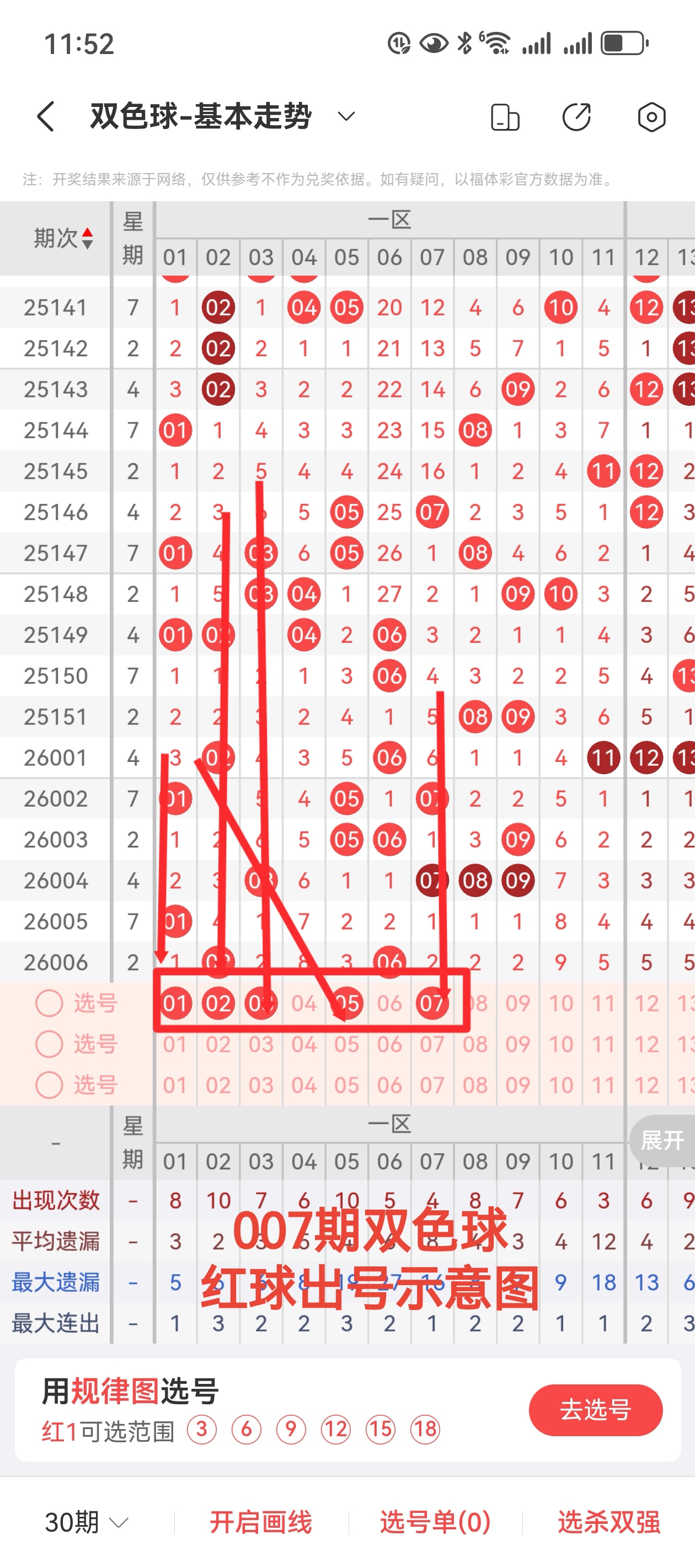This screenshot has height=1568, width=695.
Task: Switch the chart to landscape view
Action: point(505,117)
